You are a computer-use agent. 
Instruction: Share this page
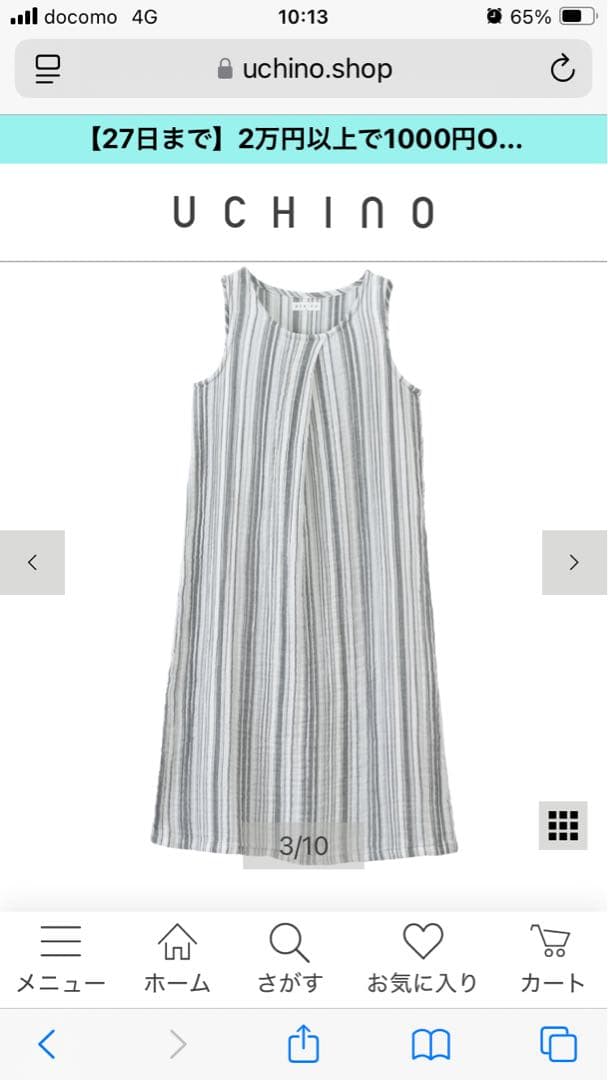tap(303, 1045)
